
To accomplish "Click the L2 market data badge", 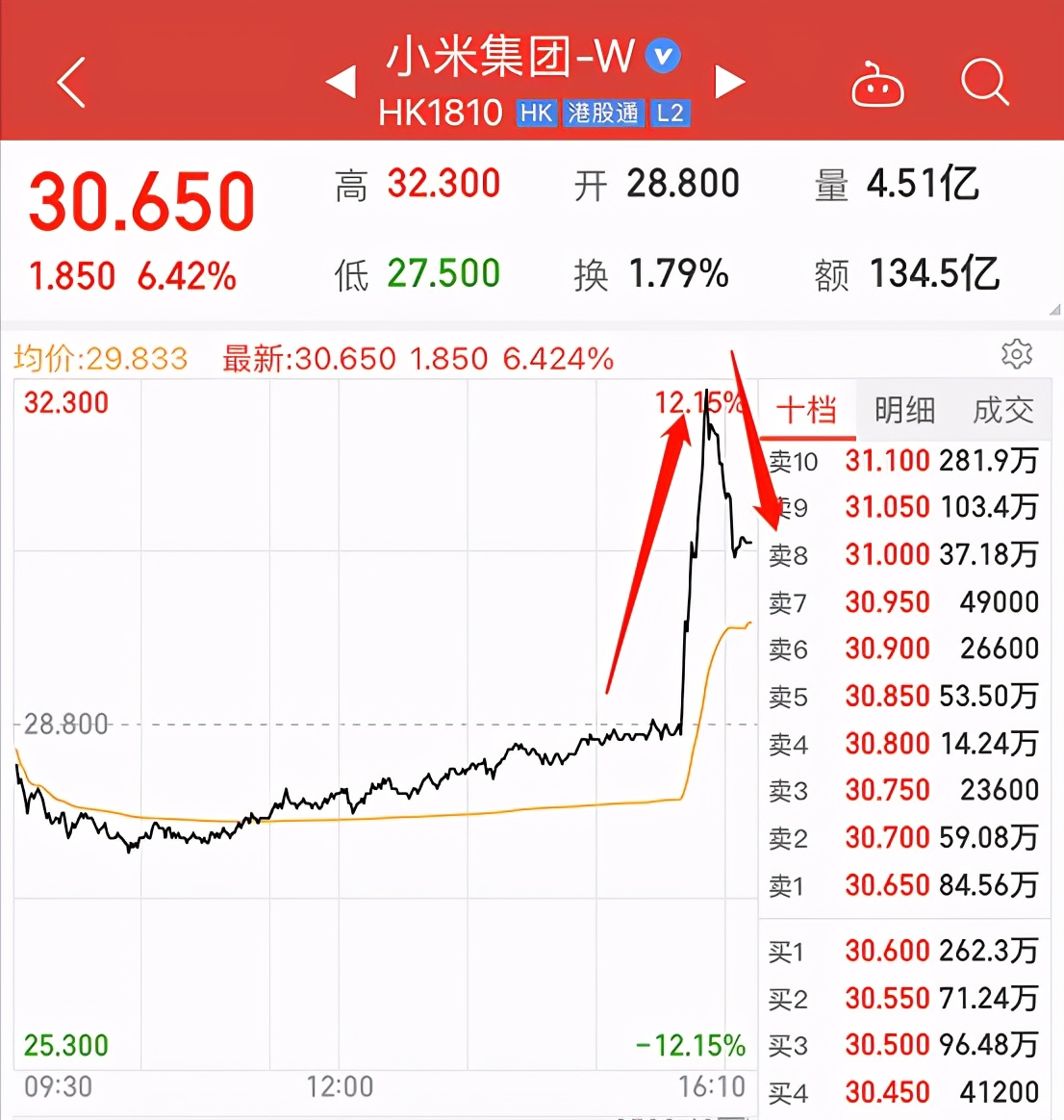I will (670, 113).
